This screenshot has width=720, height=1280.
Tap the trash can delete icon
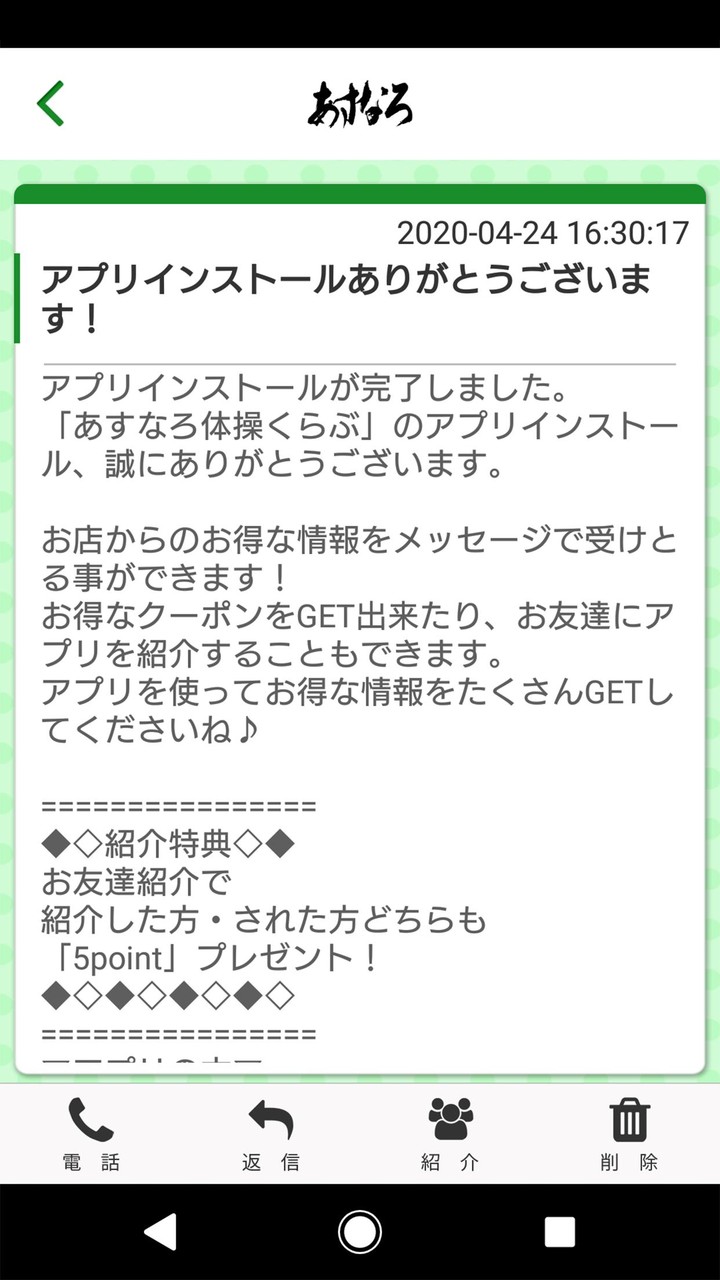tap(628, 1118)
